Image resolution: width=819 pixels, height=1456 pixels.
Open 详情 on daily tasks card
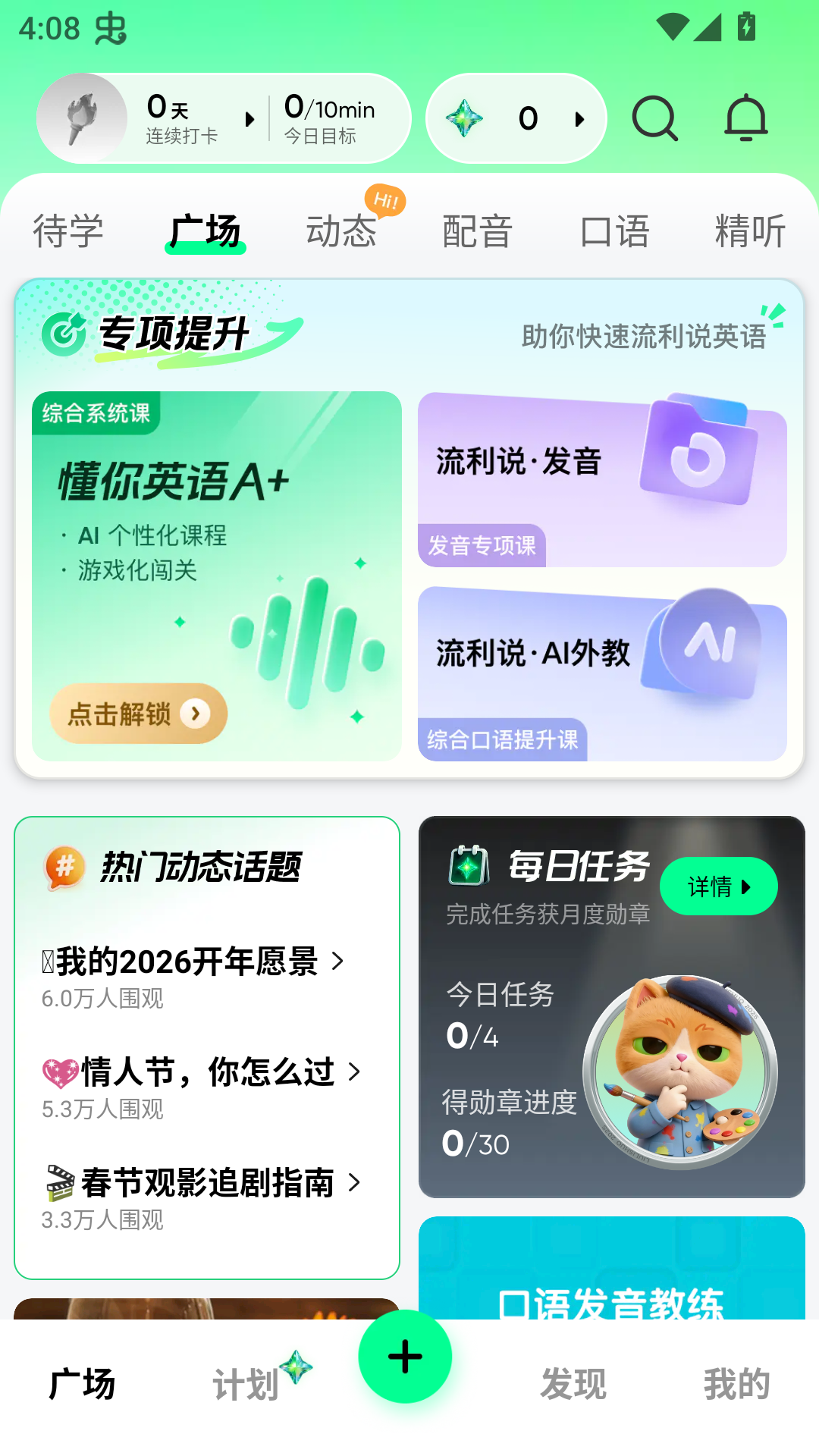[x=717, y=885]
